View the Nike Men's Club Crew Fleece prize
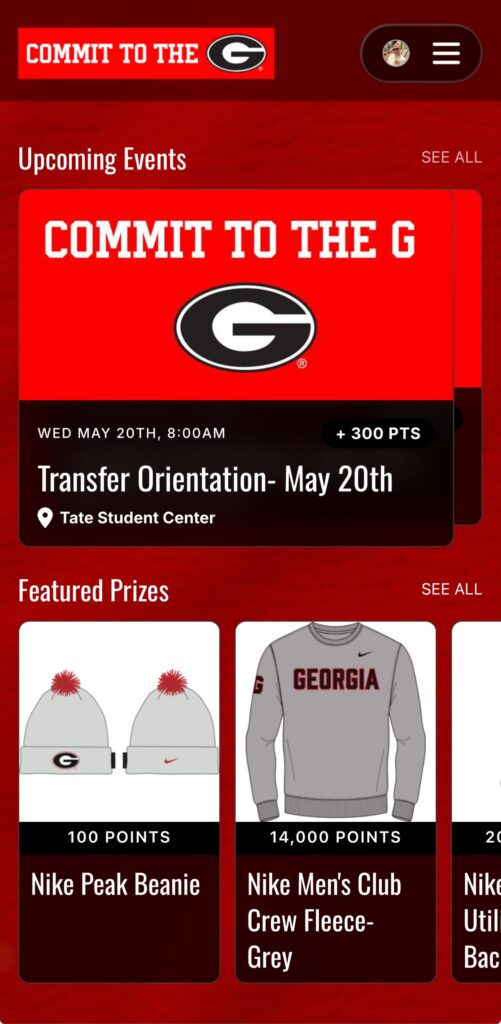 (x=336, y=802)
